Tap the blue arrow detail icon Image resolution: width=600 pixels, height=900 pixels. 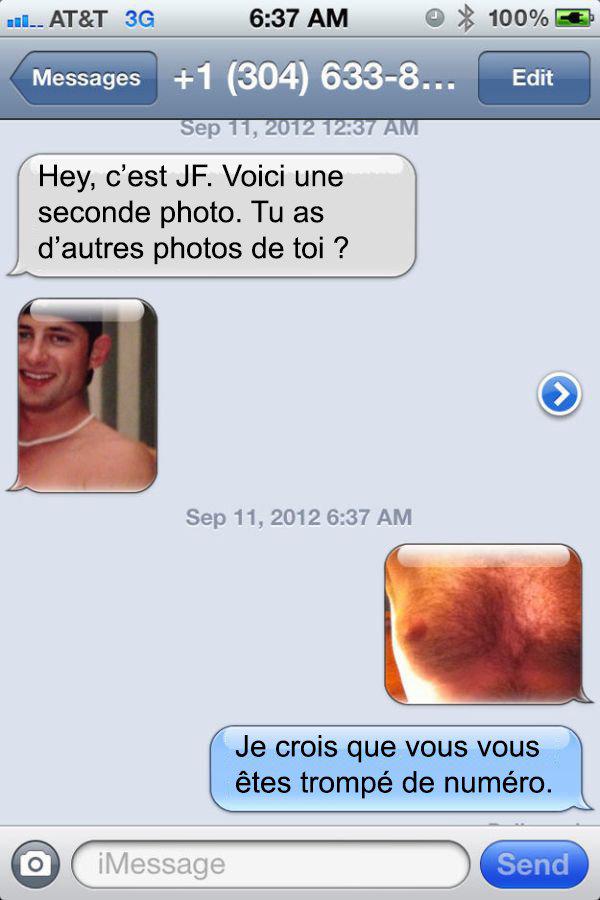pos(559,395)
